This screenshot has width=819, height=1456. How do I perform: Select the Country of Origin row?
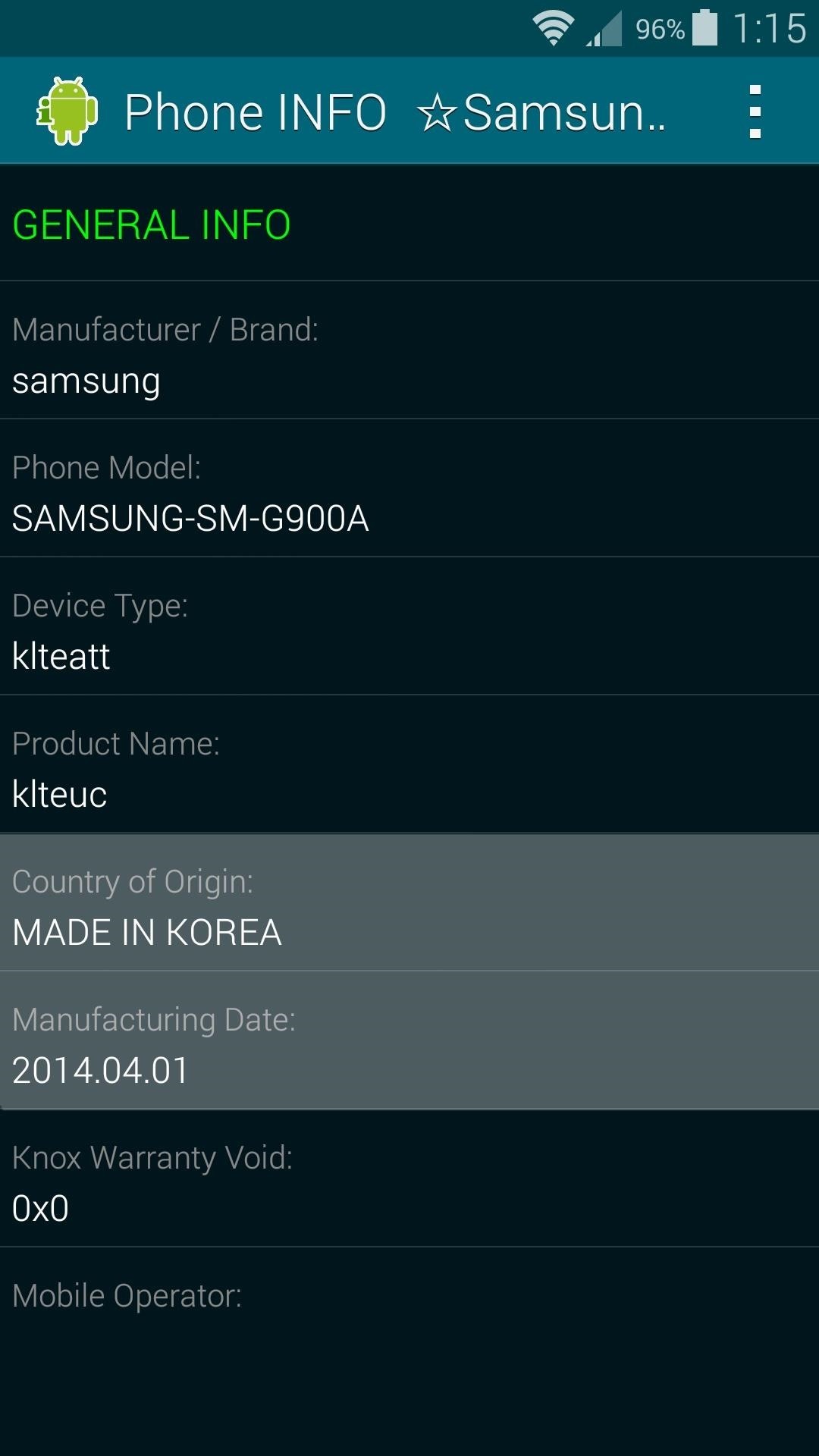tap(409, 902)
